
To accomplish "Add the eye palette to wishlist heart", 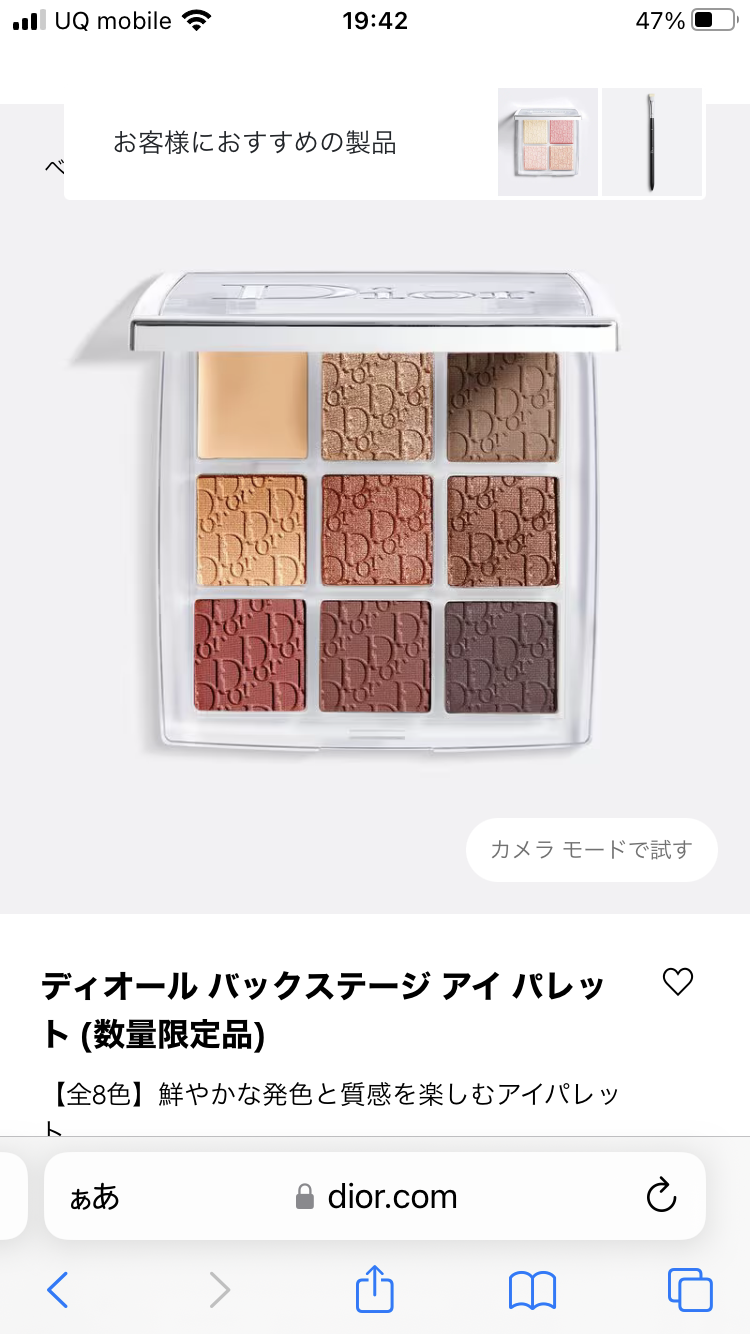I will (x=678, y=982).
